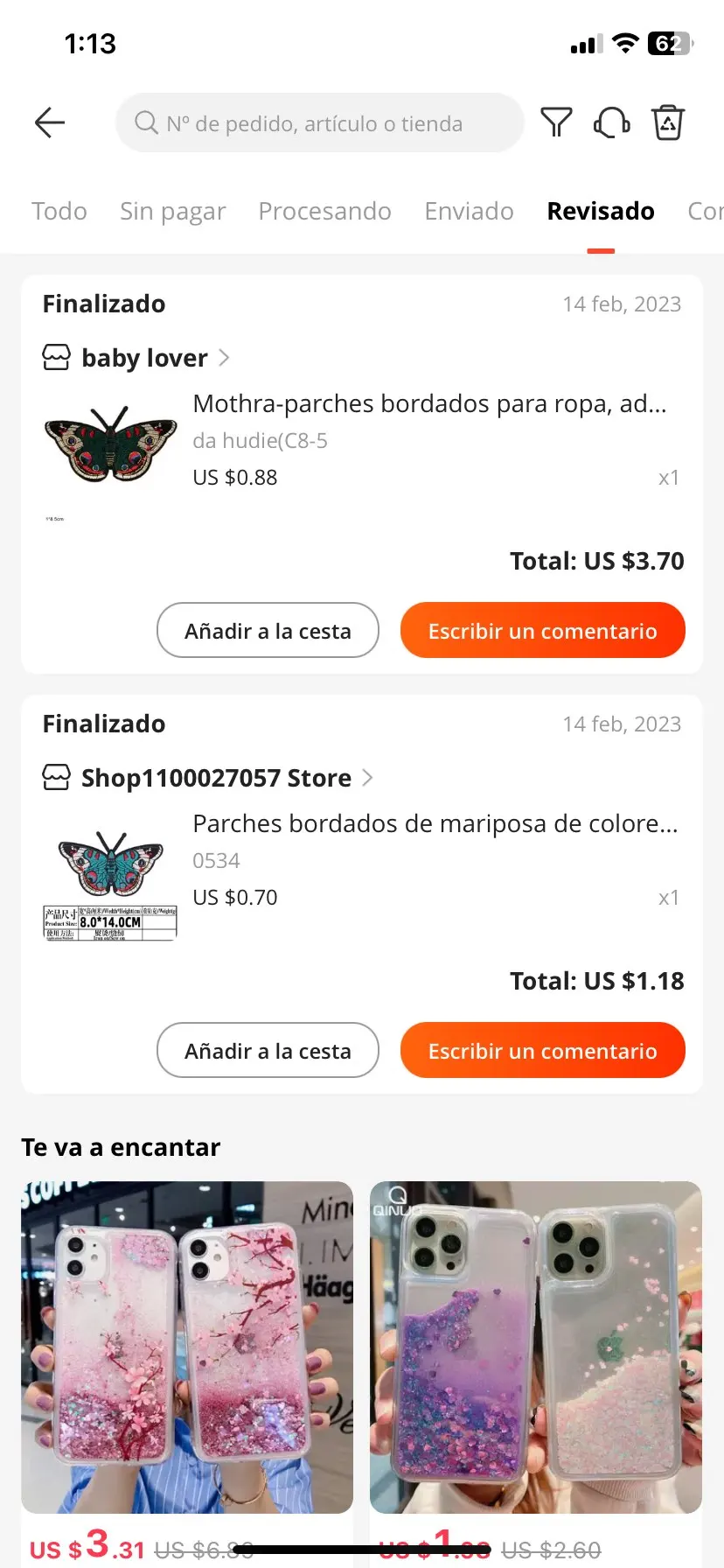Image resolution: width=724 pixels, height=1568 pixels.
Task: Open the purple glitter phone case product
Action: pyautogui.click(x=536, y=1347)
